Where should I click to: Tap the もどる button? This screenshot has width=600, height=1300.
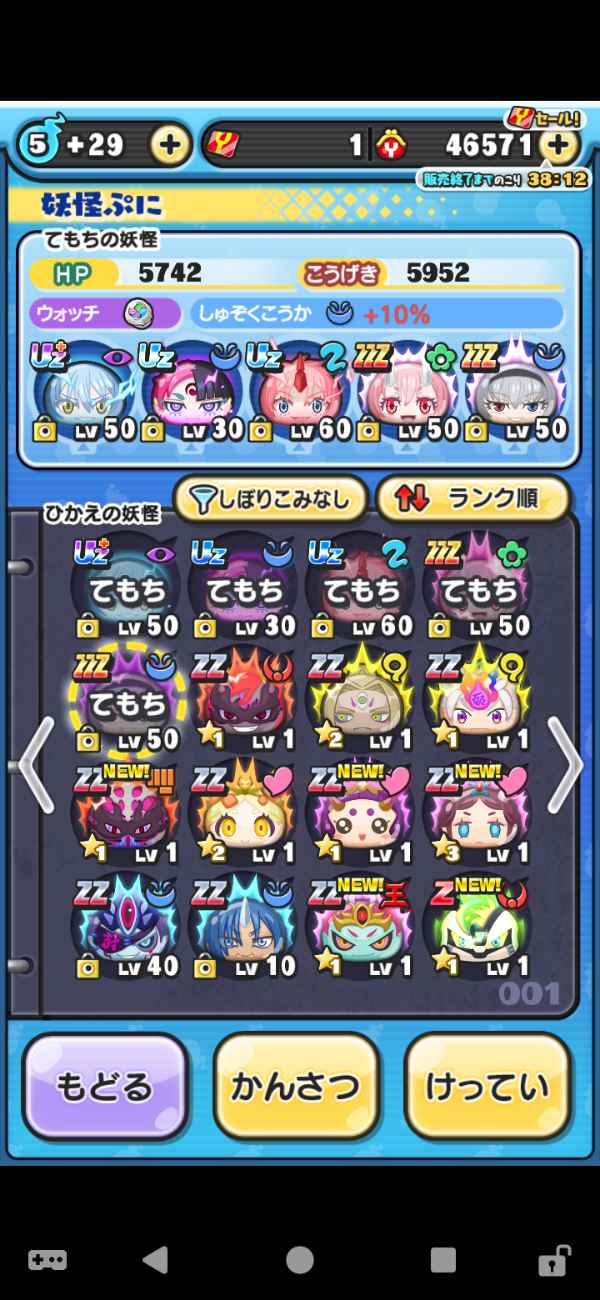point(105,1088)
